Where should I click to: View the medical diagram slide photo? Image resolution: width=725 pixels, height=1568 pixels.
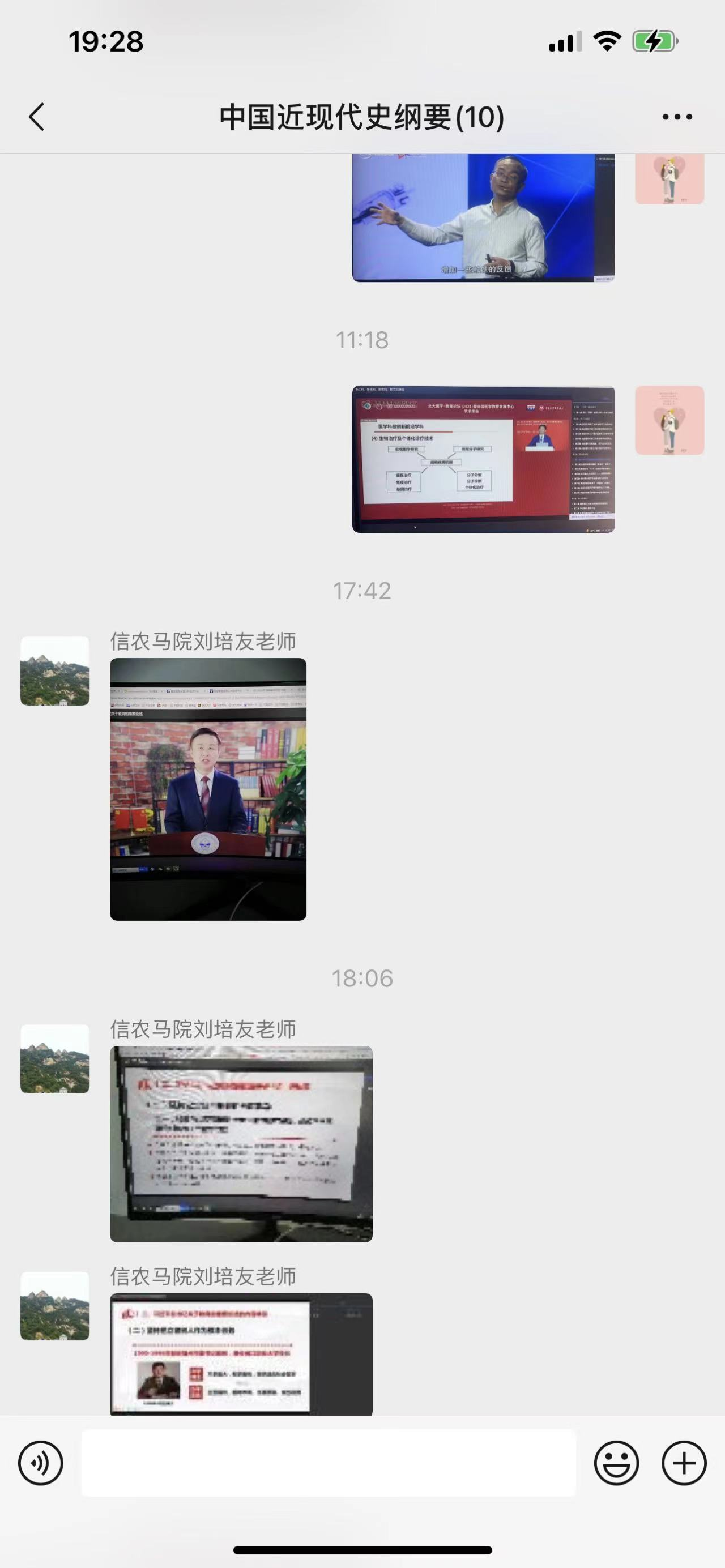tap(483, 459)
